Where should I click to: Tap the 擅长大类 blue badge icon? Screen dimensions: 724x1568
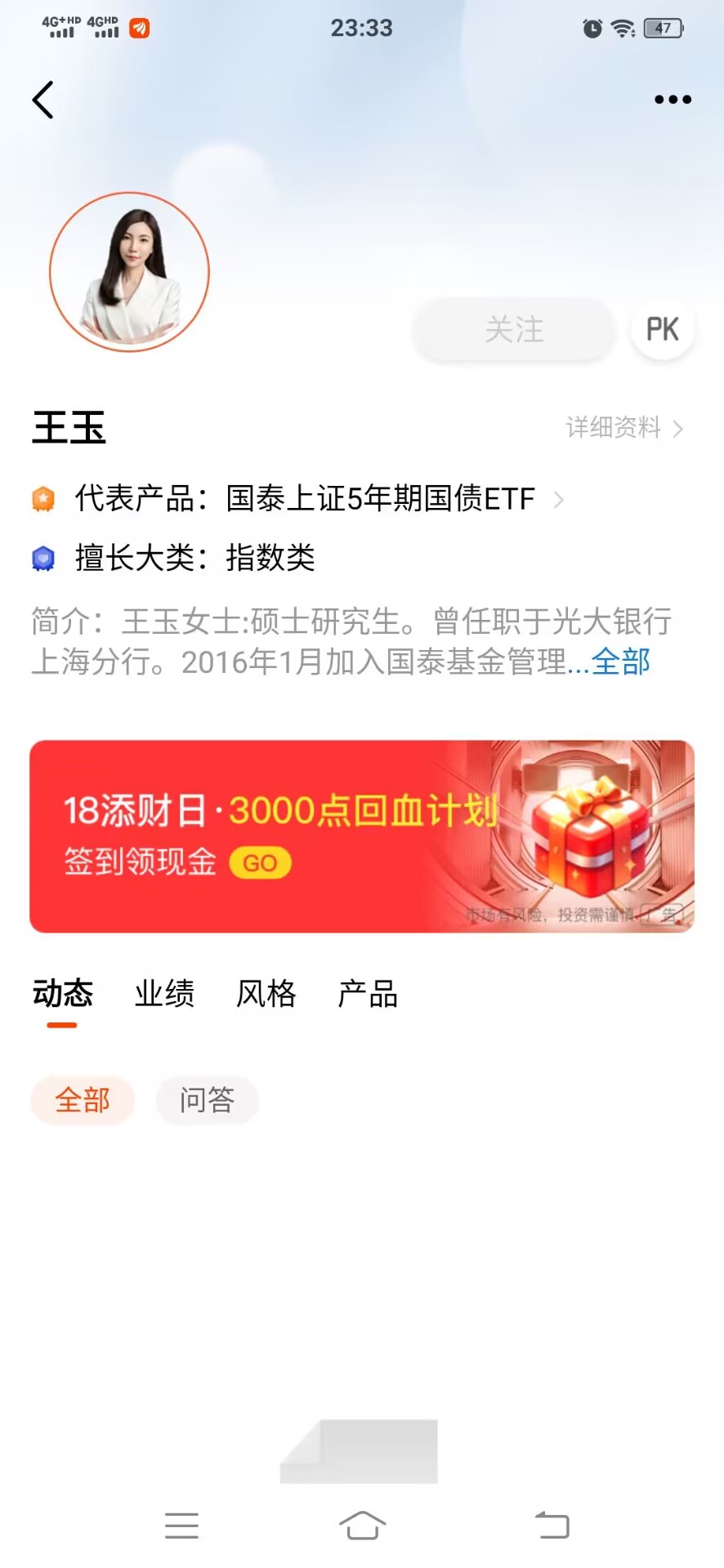42,557
